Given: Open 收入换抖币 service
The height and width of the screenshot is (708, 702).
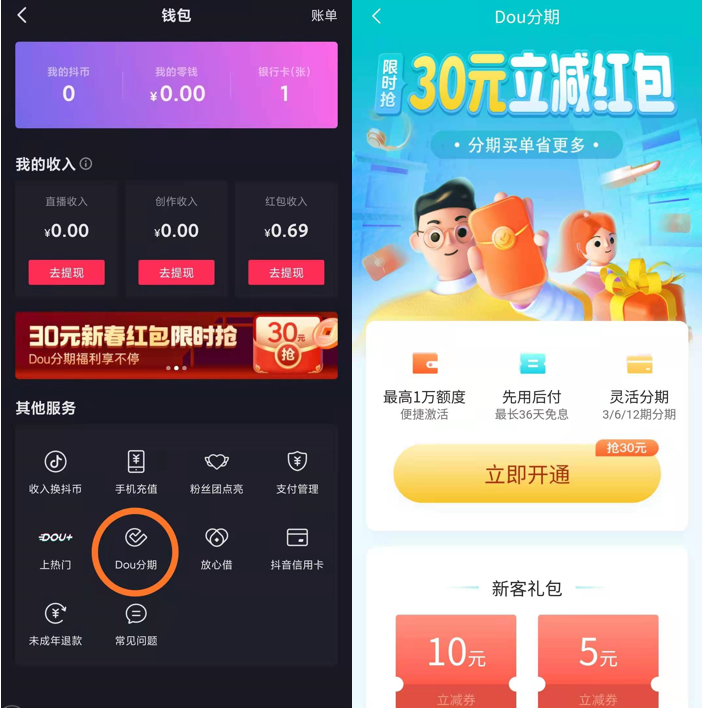Looking at the screenshot, I should tap(56, 472).
